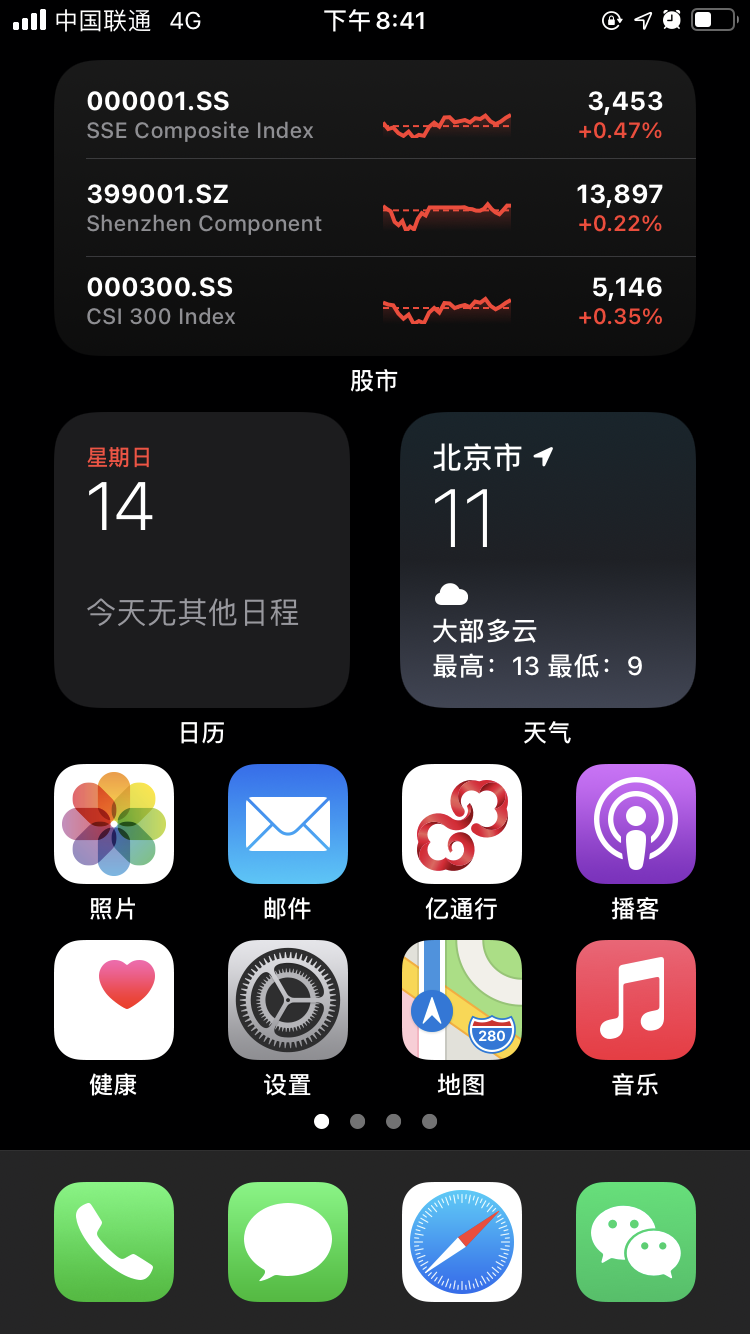
Task: Open WeChat from the dock
Action: pos(636,1242)
